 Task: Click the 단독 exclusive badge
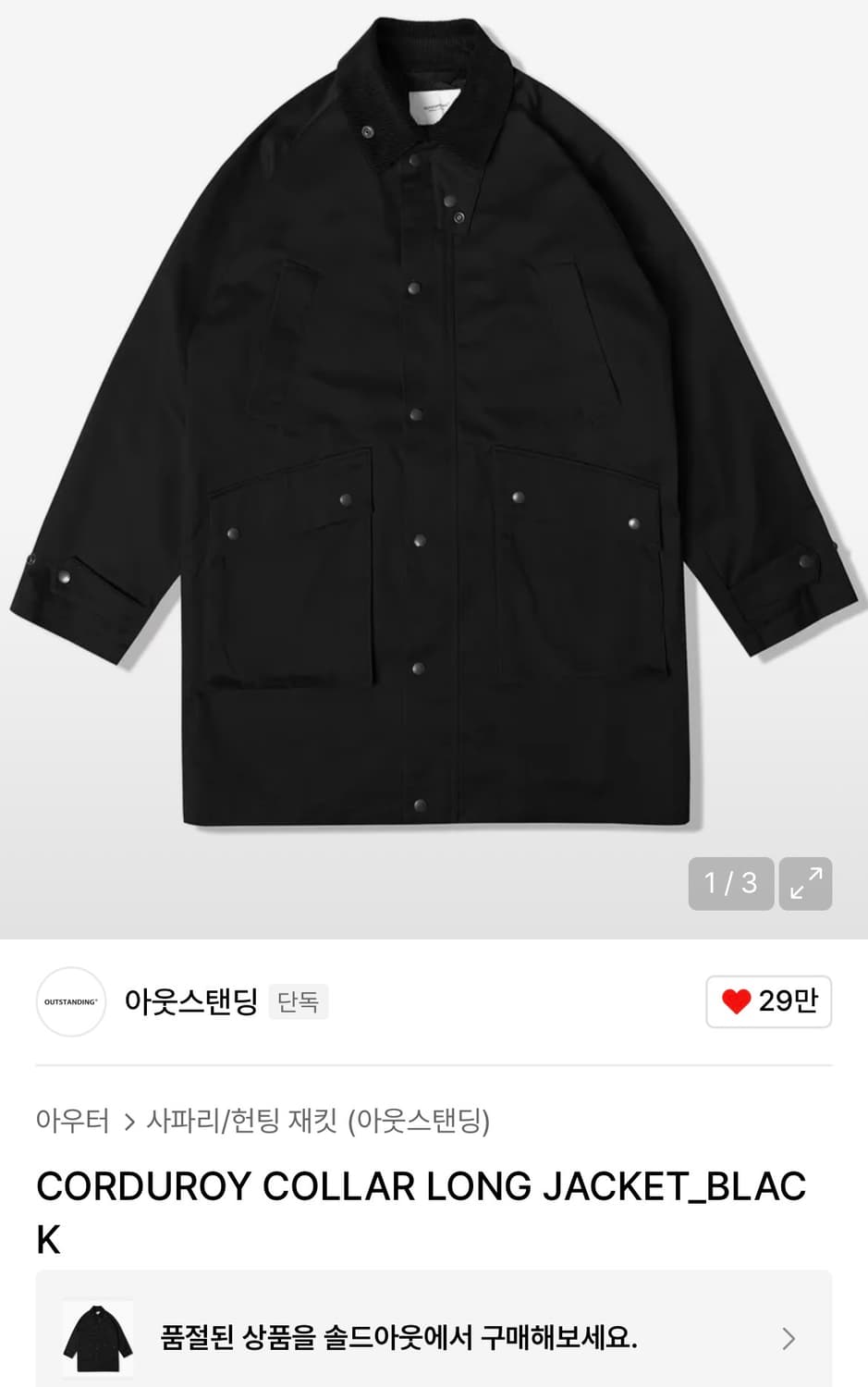point(298,1001)
